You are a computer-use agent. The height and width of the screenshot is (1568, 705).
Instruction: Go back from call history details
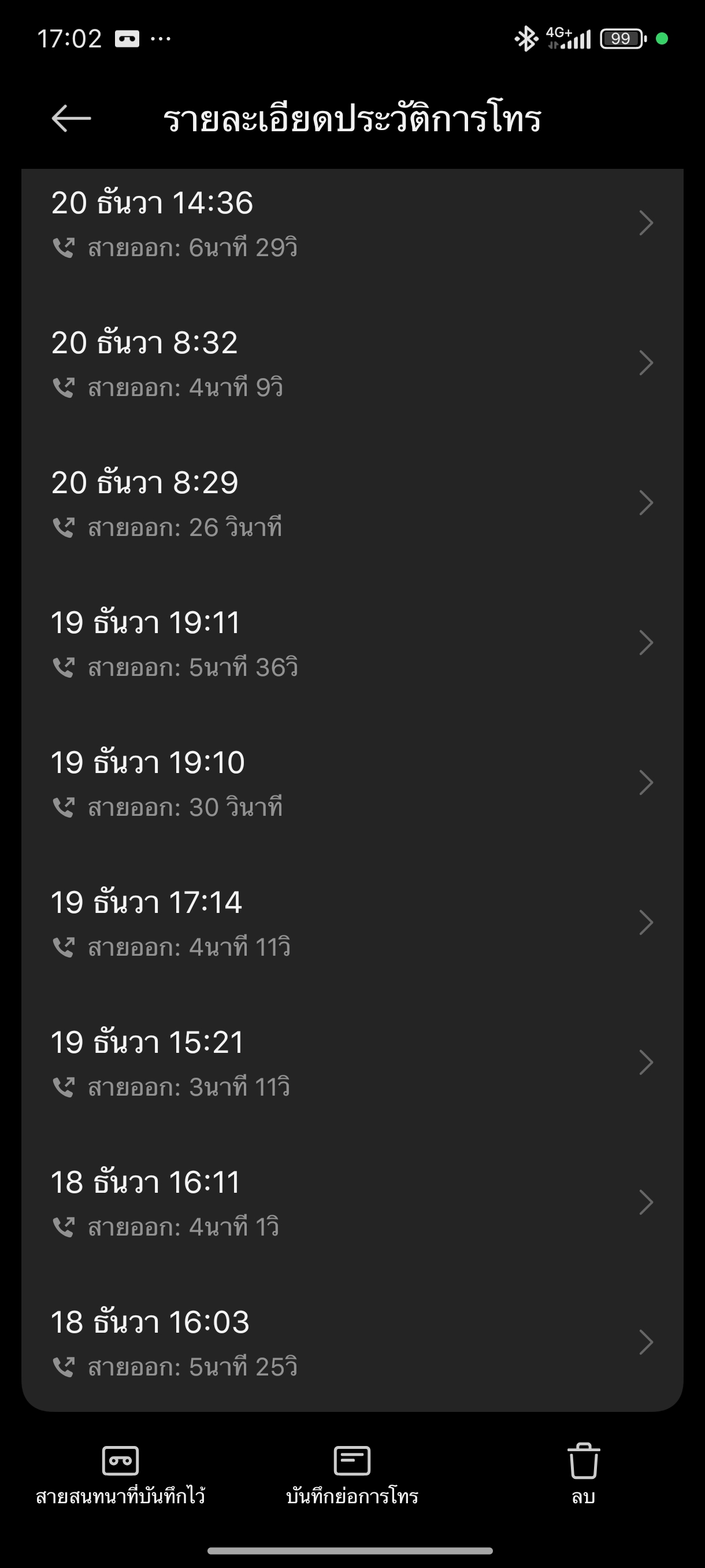point(71,118)
